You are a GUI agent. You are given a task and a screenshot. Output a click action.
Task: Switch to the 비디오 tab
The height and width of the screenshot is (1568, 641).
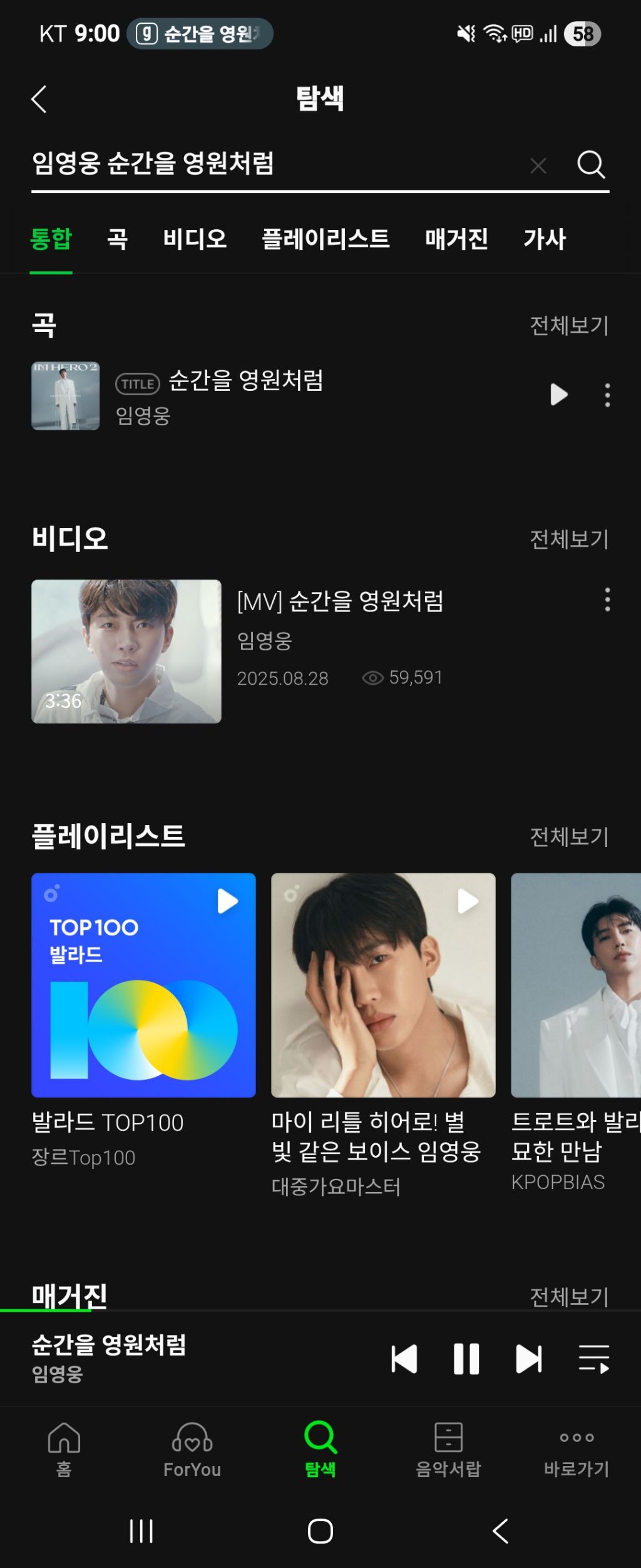coord(195,239)
